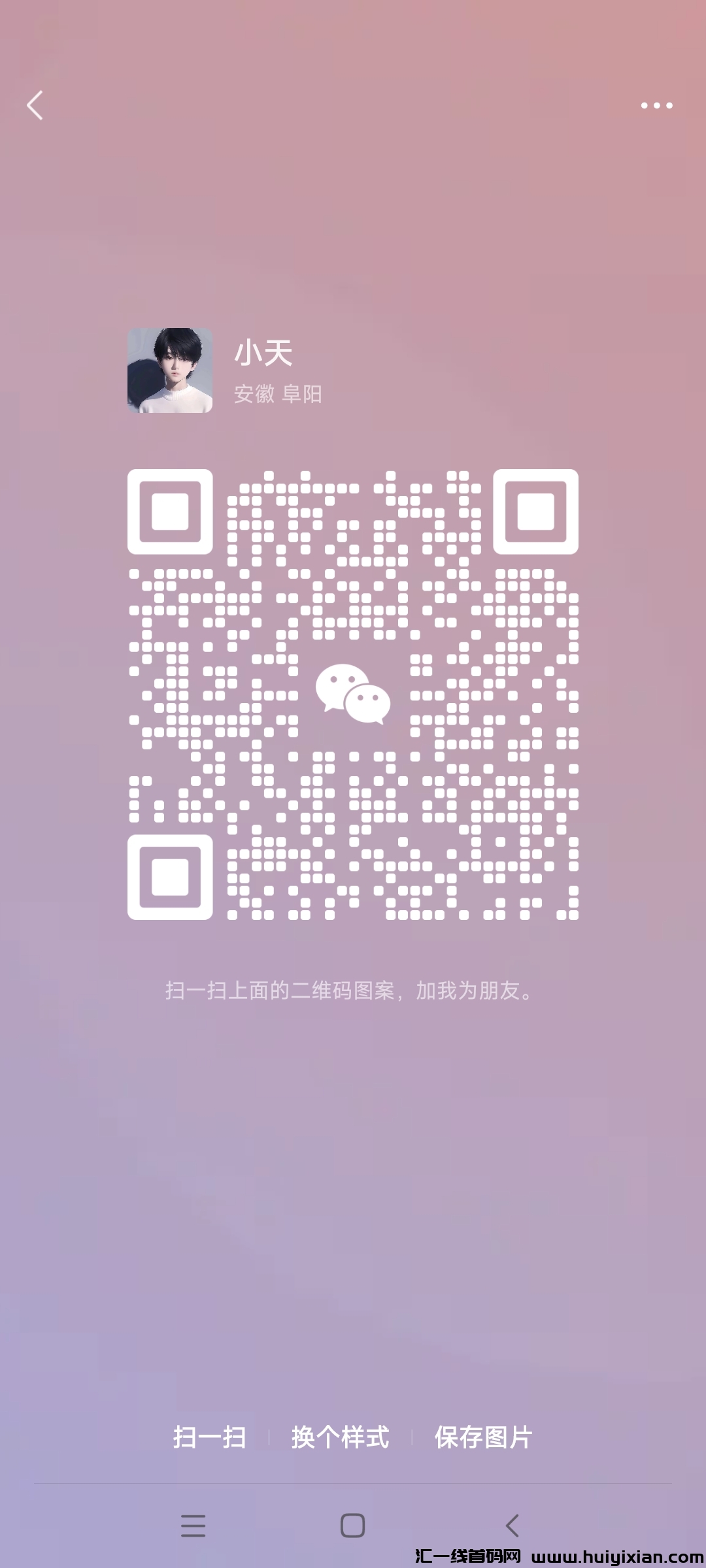The image size is (706, 1568).
Task: Select 小天's profile avatar picture
Action: pos(169,369)
